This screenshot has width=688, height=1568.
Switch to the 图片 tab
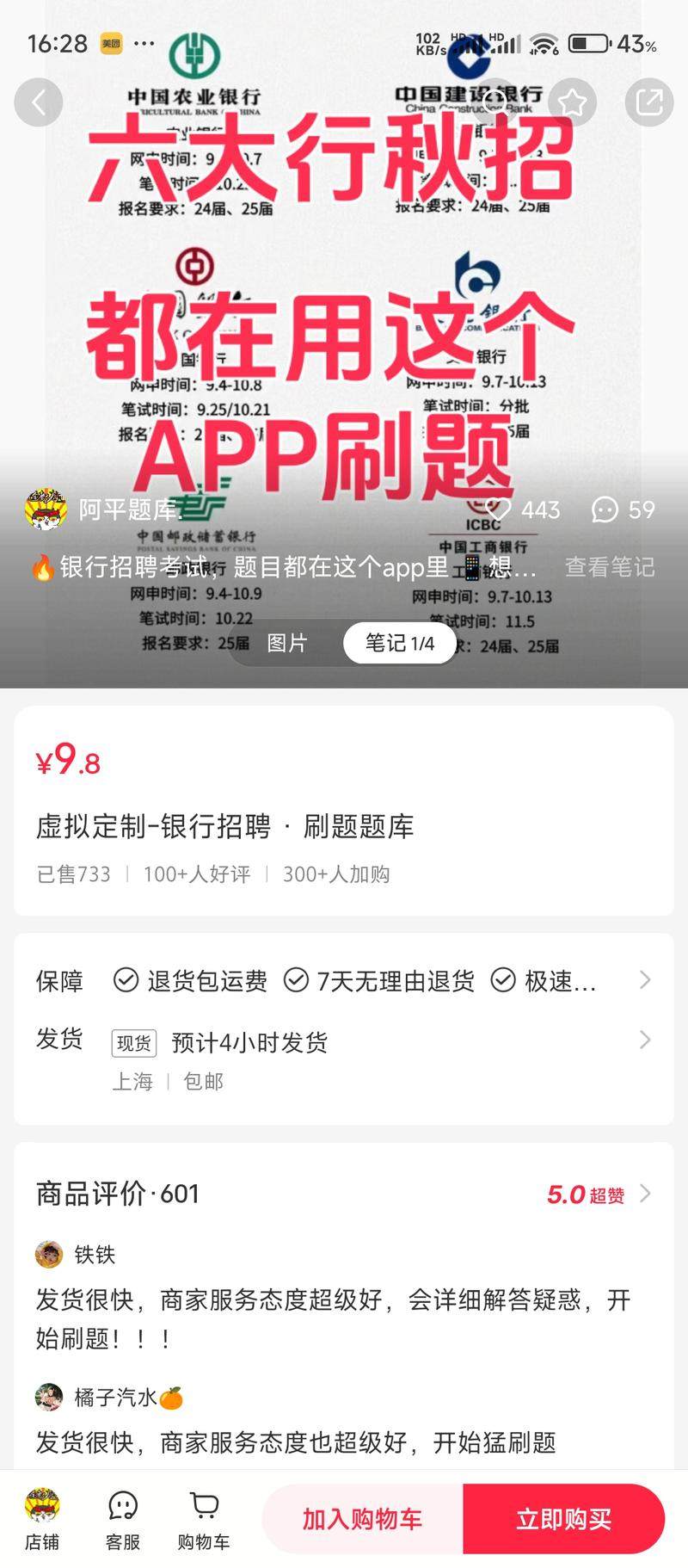point(287,643)
